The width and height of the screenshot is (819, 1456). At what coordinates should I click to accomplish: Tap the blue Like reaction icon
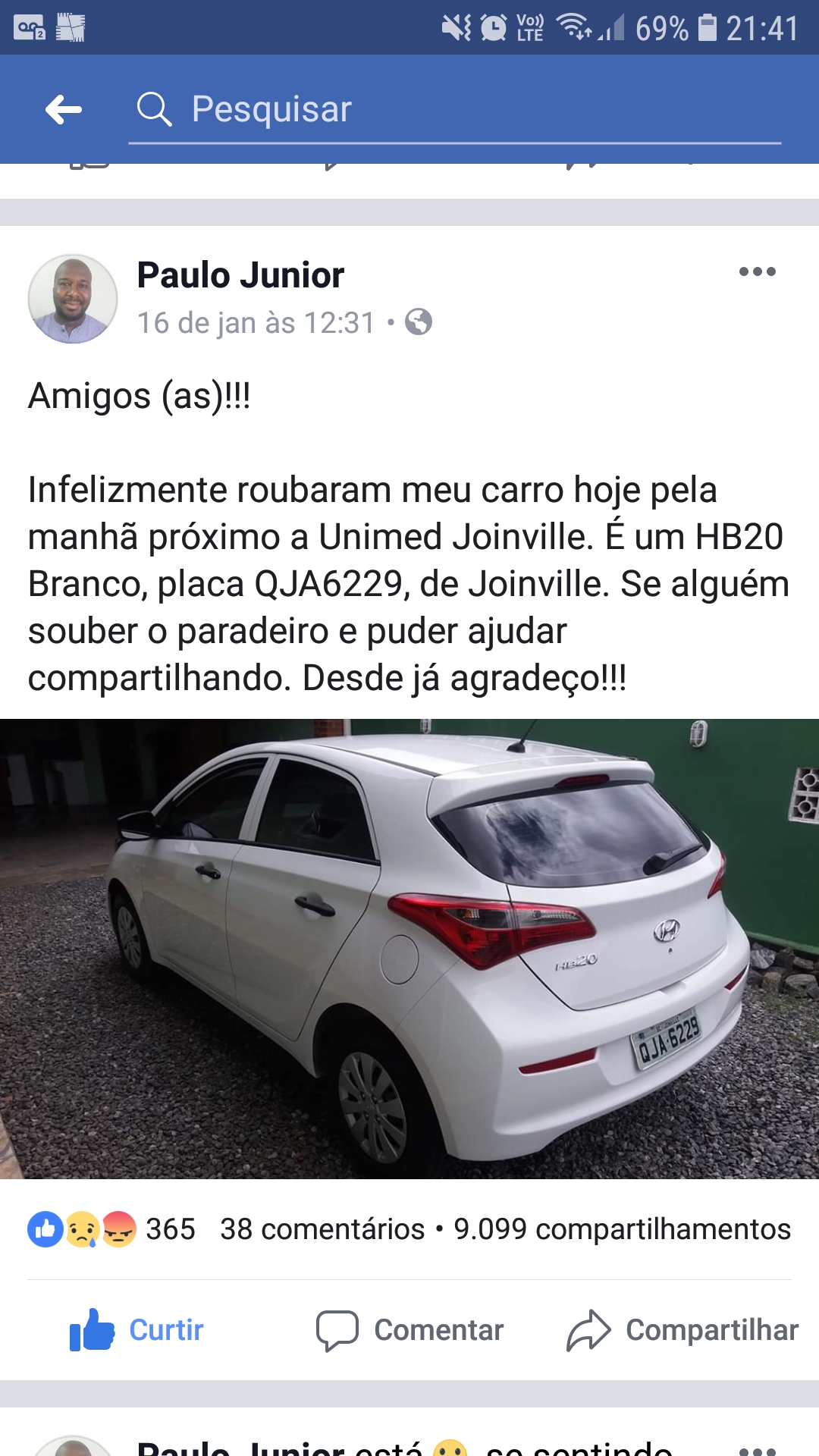click(45, 1229)
